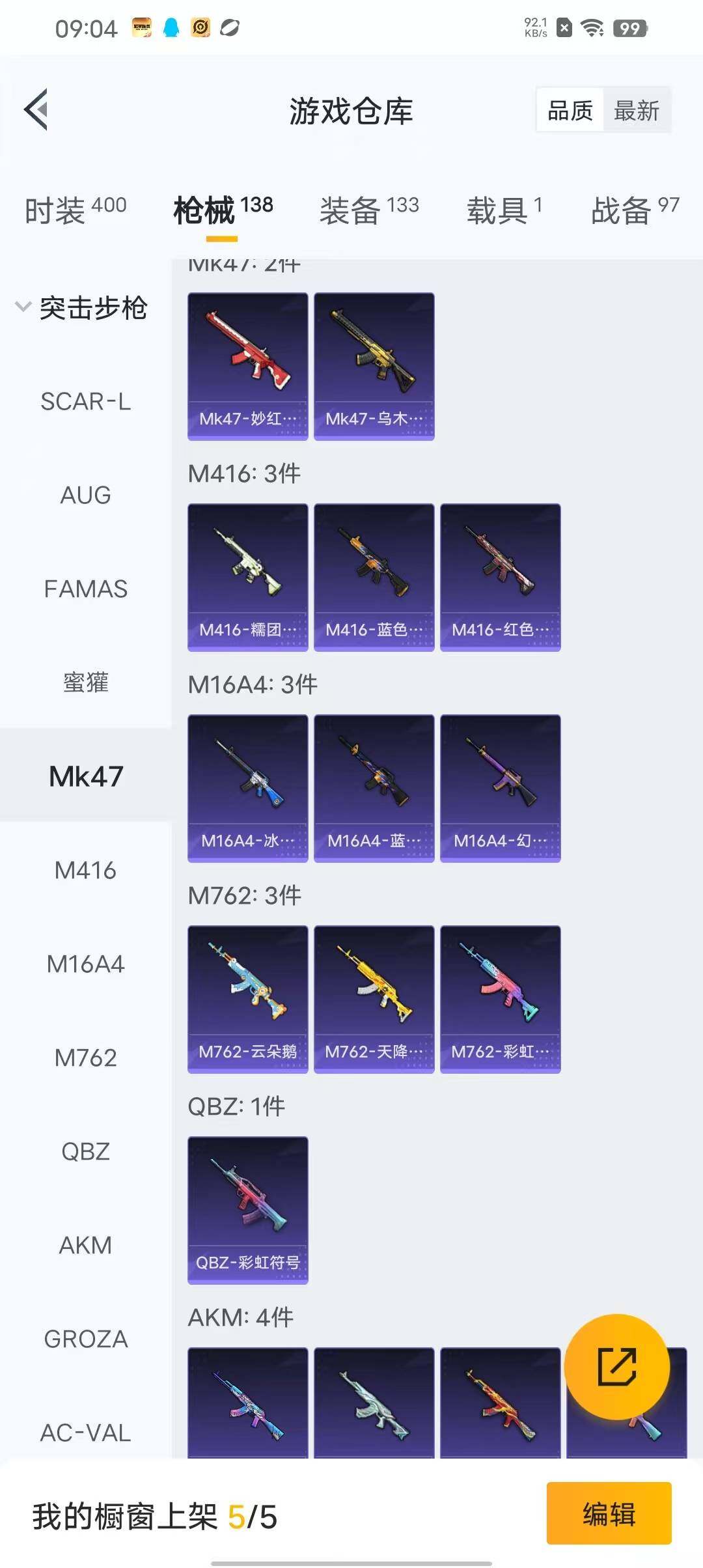Sort items by 最新
The width and height of the screenshot is (703, 1568).
637,111
